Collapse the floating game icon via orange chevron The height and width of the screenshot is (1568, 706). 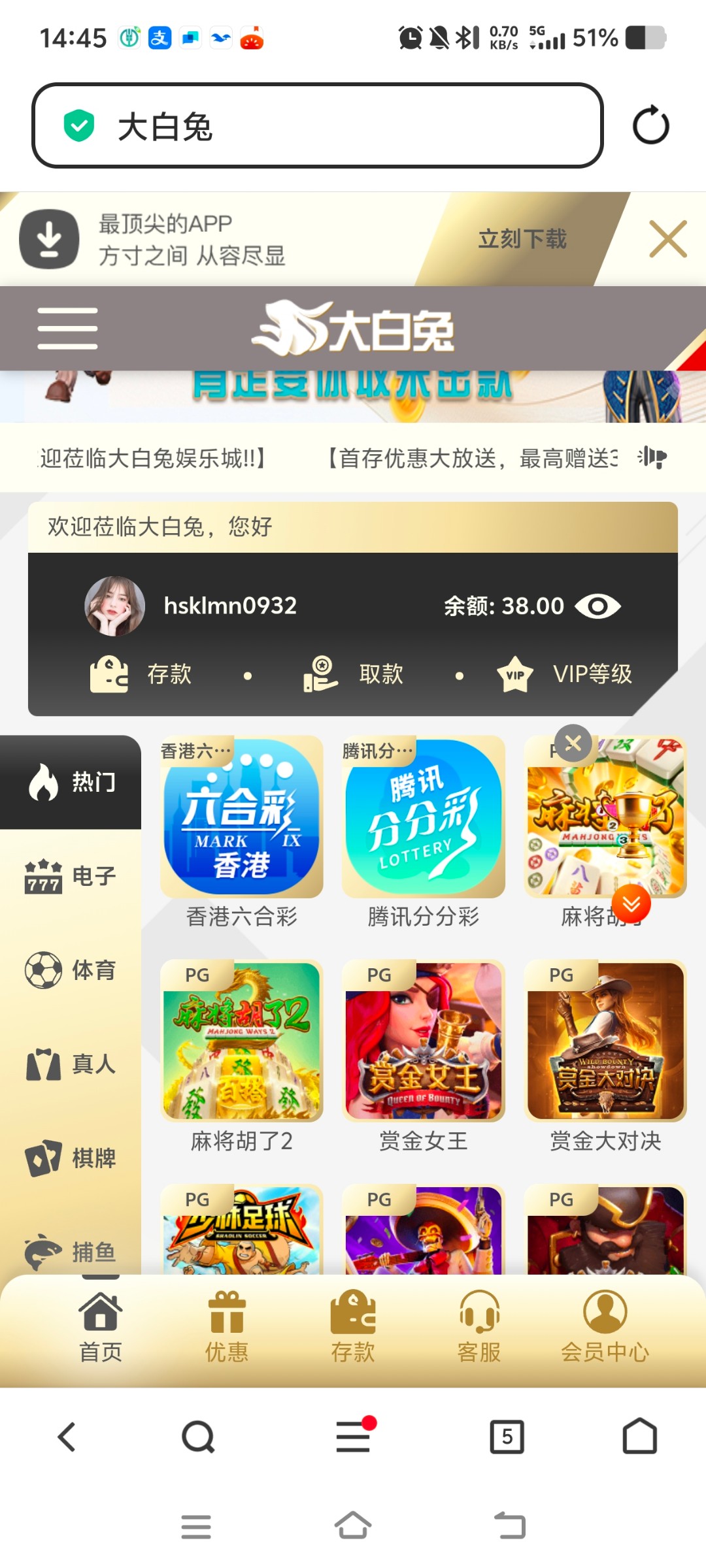point(631,905)
